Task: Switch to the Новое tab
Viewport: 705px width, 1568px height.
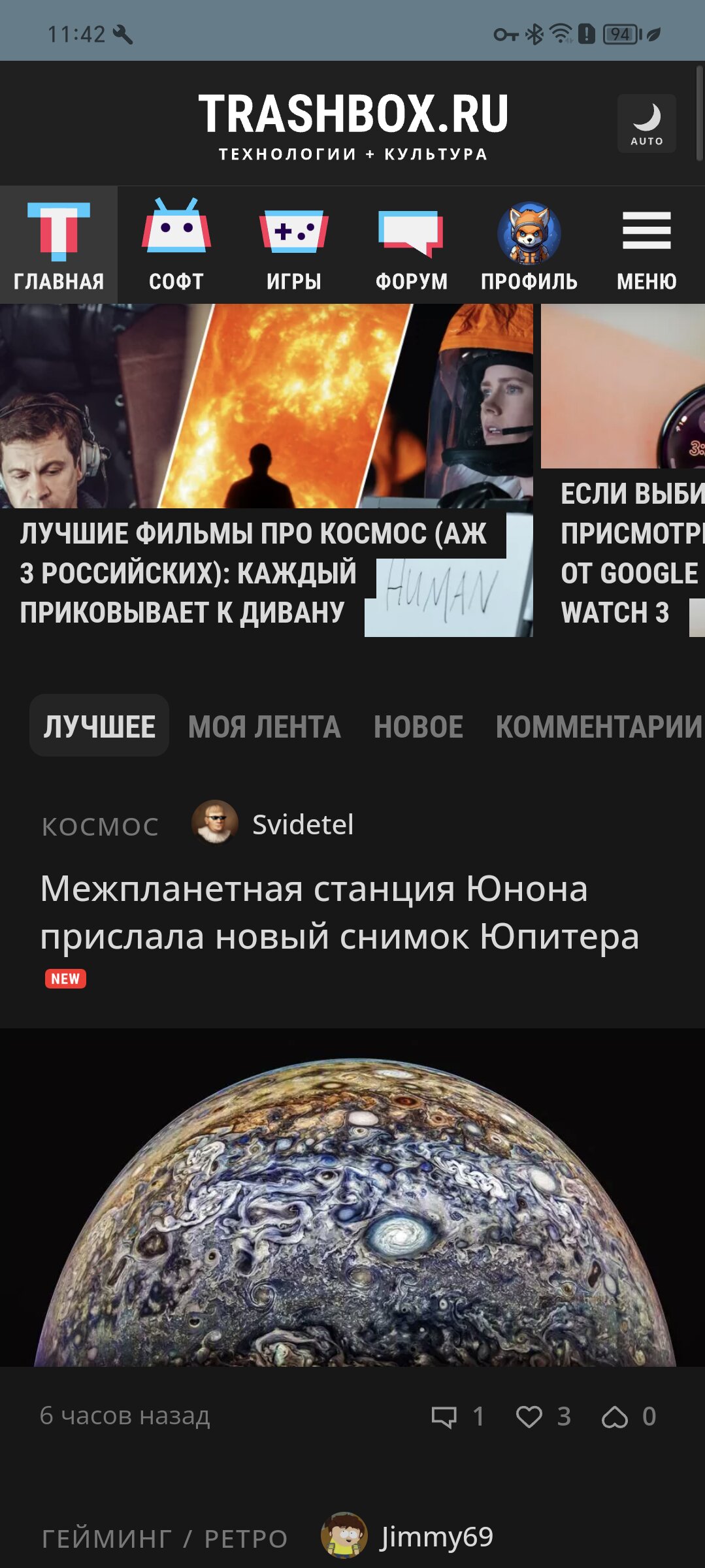Action: [x=418, y=727]
